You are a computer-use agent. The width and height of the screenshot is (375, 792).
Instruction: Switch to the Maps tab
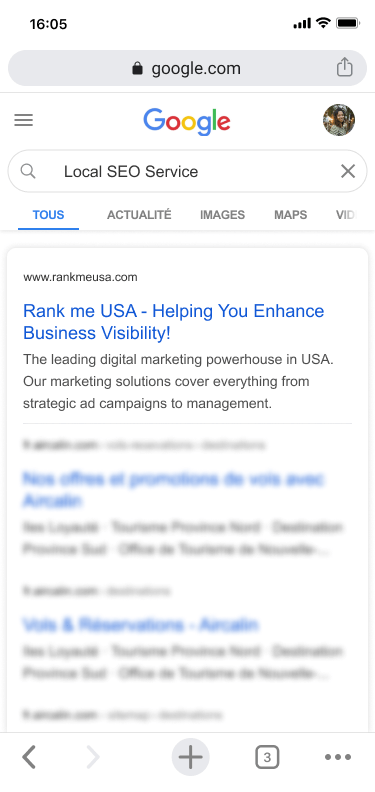291,215
